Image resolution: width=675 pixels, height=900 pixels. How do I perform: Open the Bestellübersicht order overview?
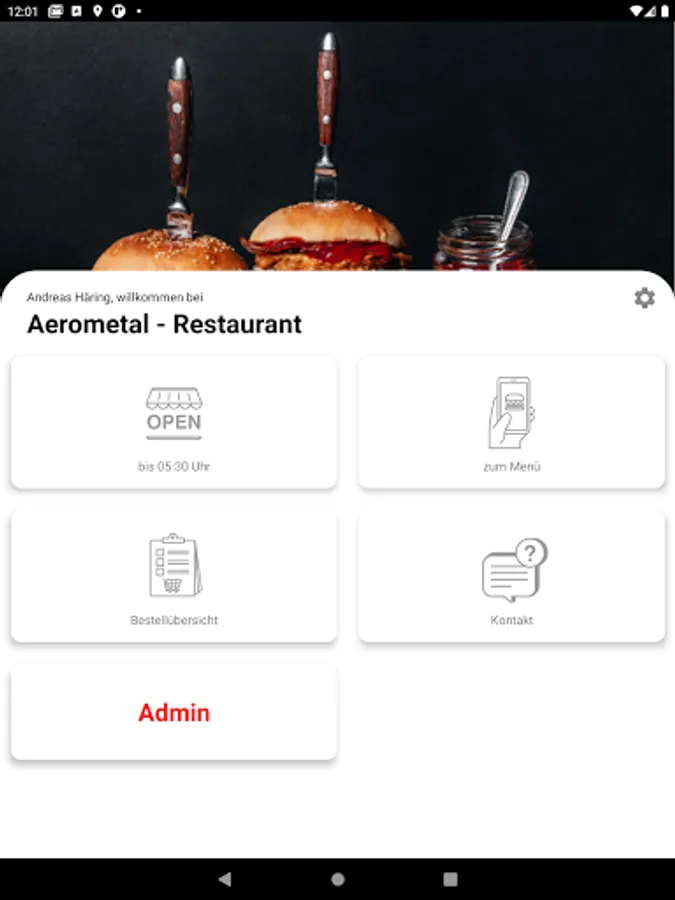click(x=174, y=576)
